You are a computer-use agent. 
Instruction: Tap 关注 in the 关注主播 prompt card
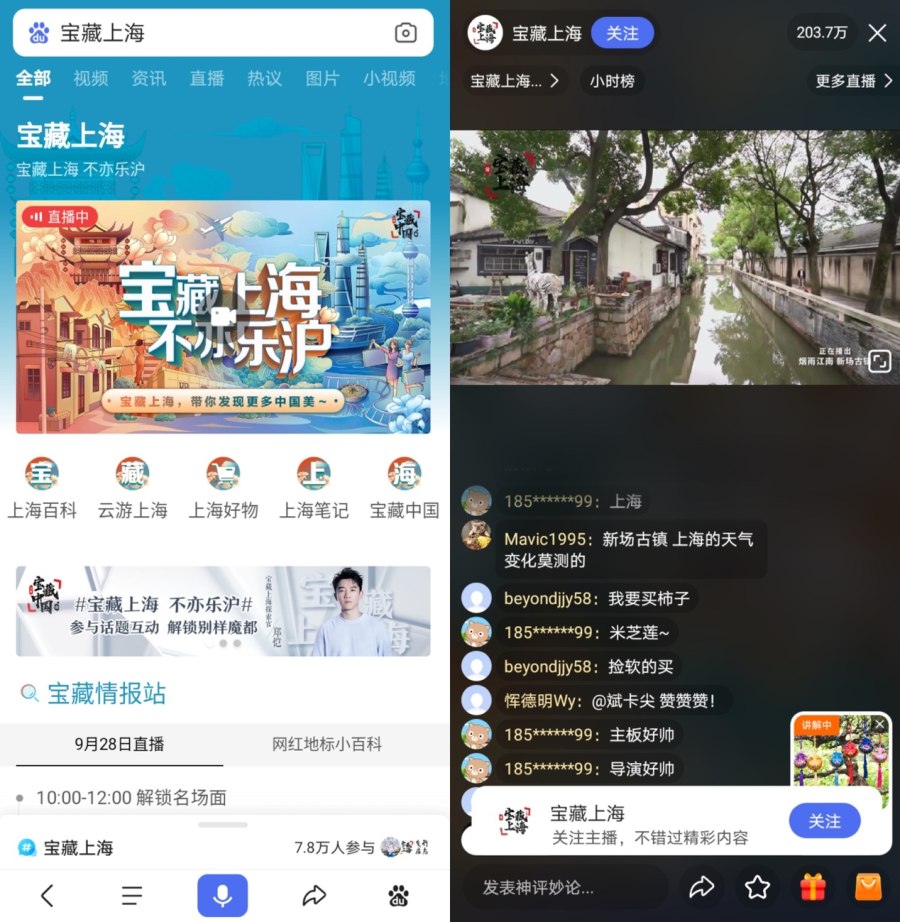click(x=824, y=821)
